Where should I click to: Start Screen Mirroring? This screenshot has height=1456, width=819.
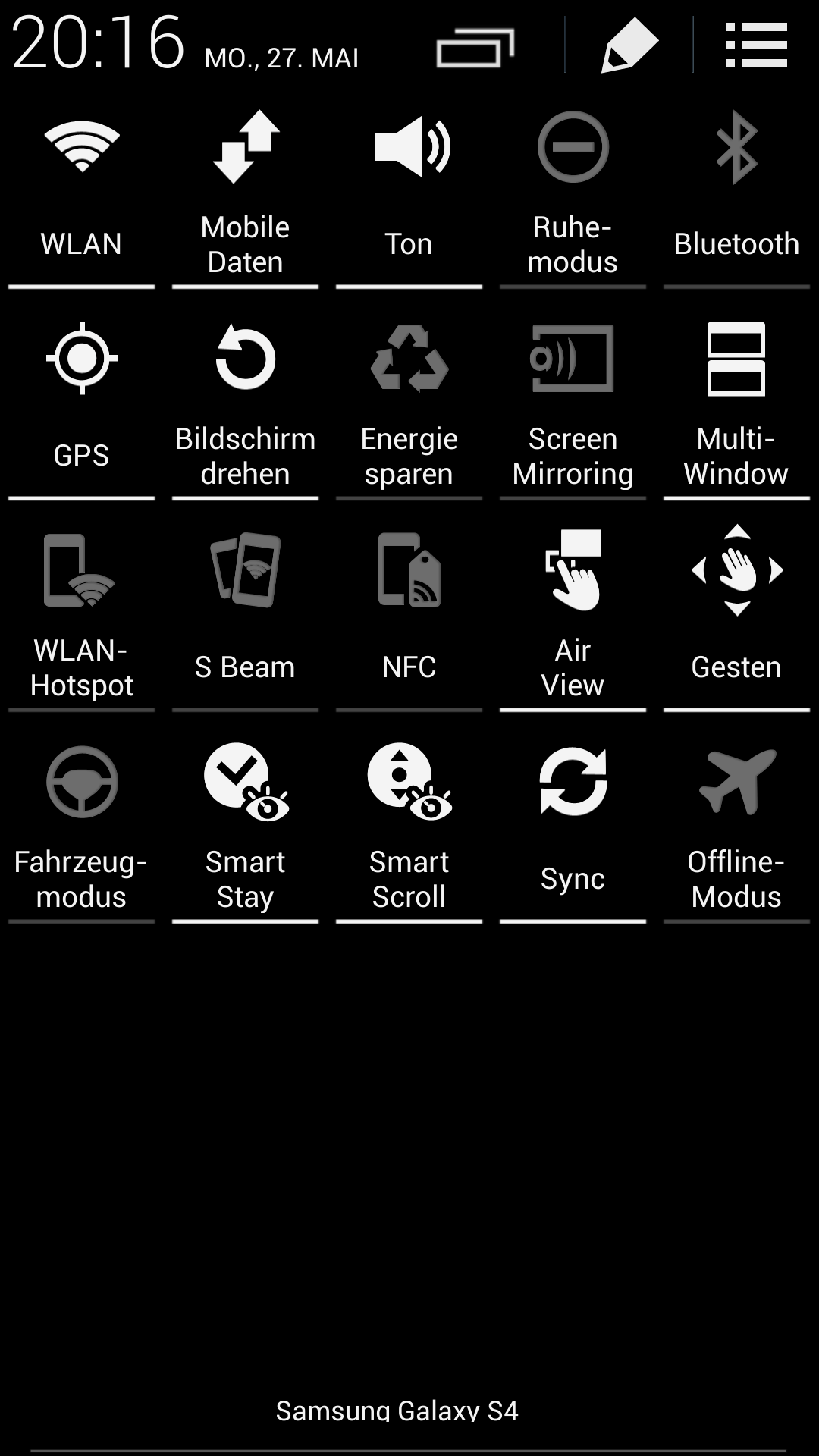pyautogui.click(x=573, y=406)
